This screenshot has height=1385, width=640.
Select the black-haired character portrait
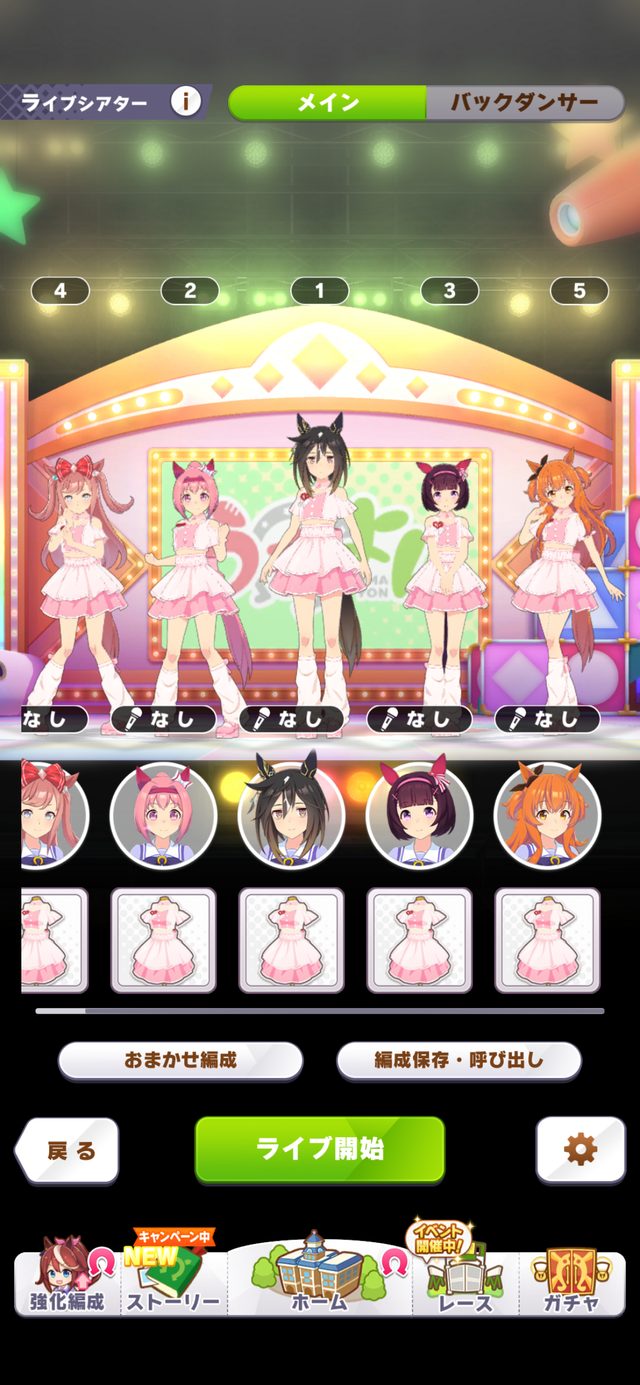click(x=291, y=816)
